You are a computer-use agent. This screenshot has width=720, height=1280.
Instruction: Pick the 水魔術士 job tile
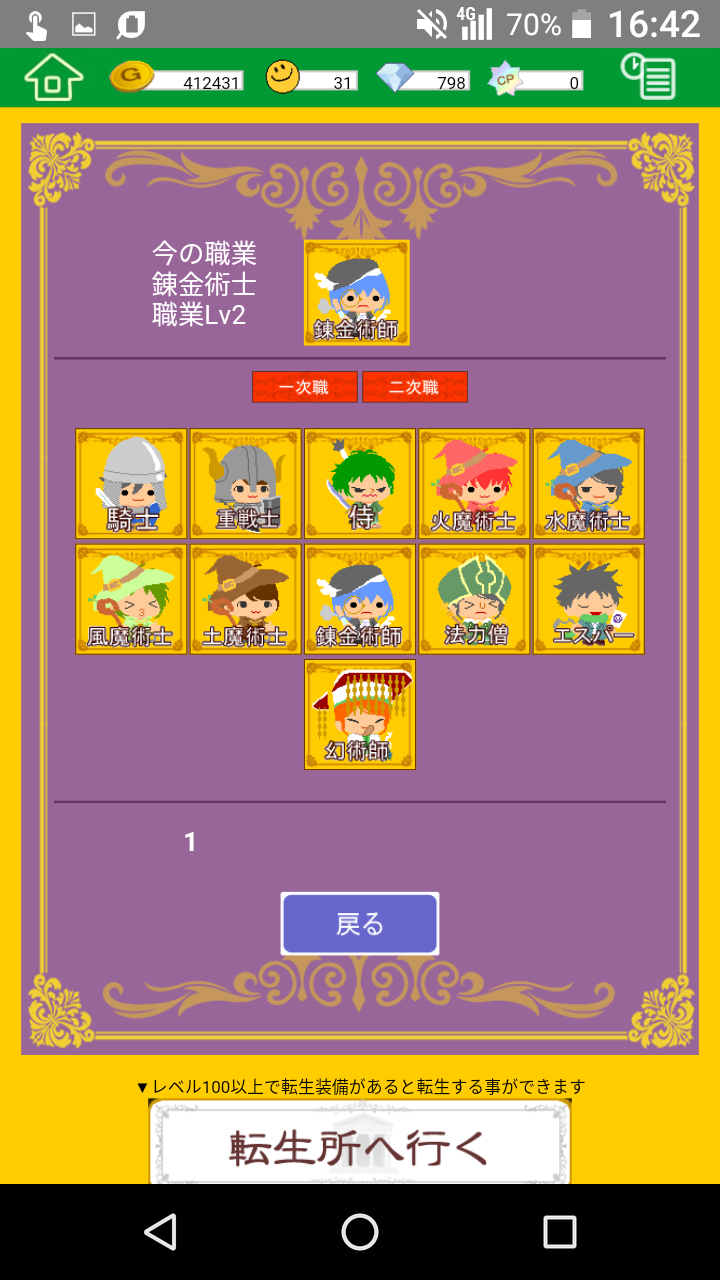coord(588,484)
